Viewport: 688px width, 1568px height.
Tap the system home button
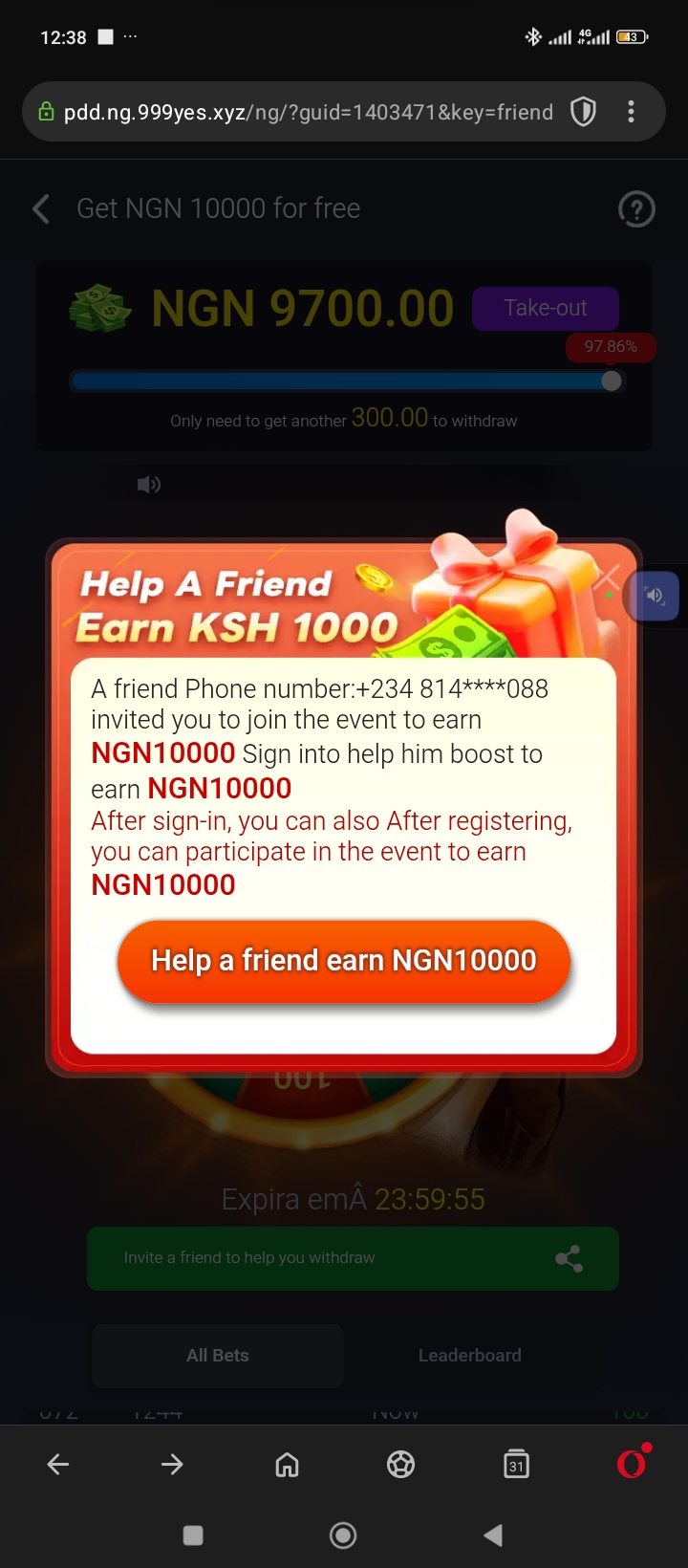343,1535
